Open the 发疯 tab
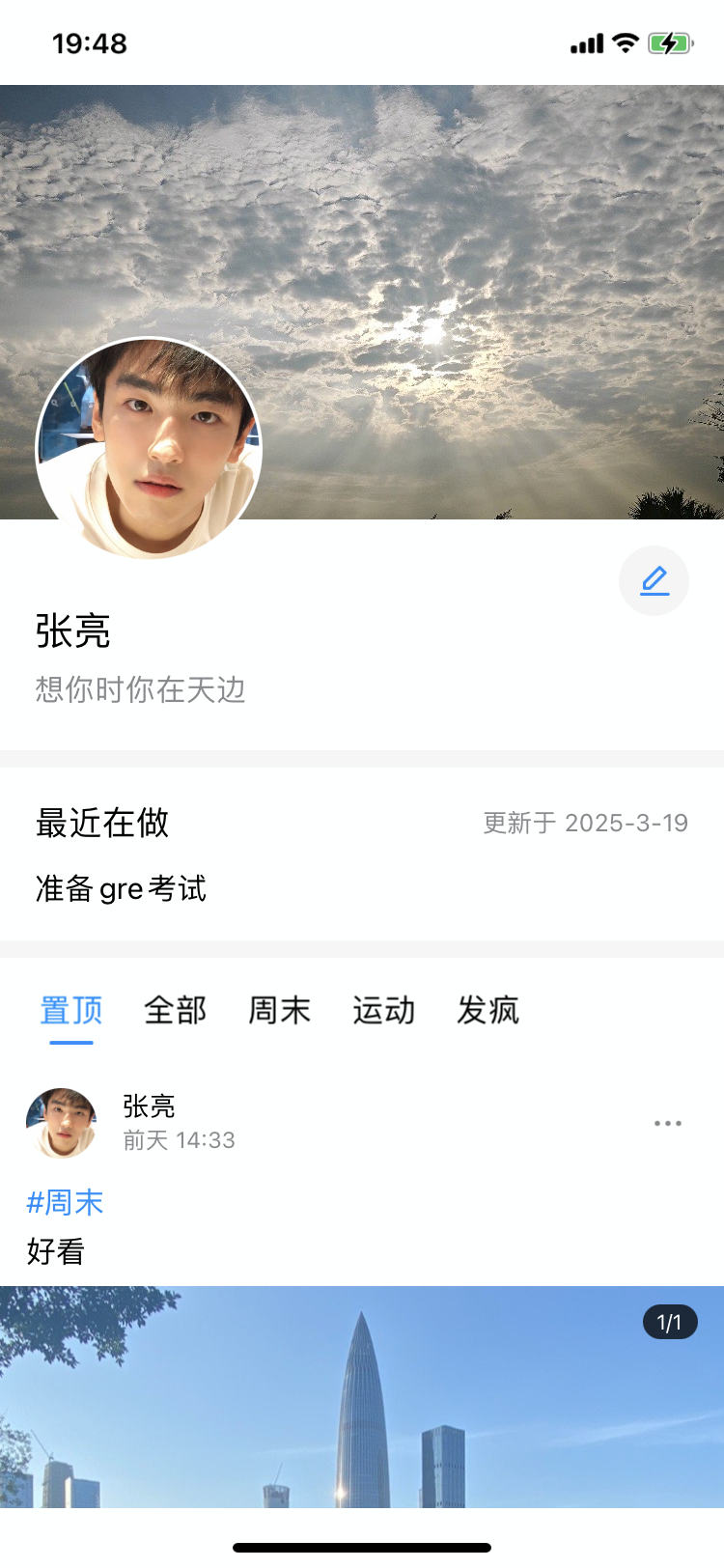The image size is (724, 1568). coord(487,1011)
